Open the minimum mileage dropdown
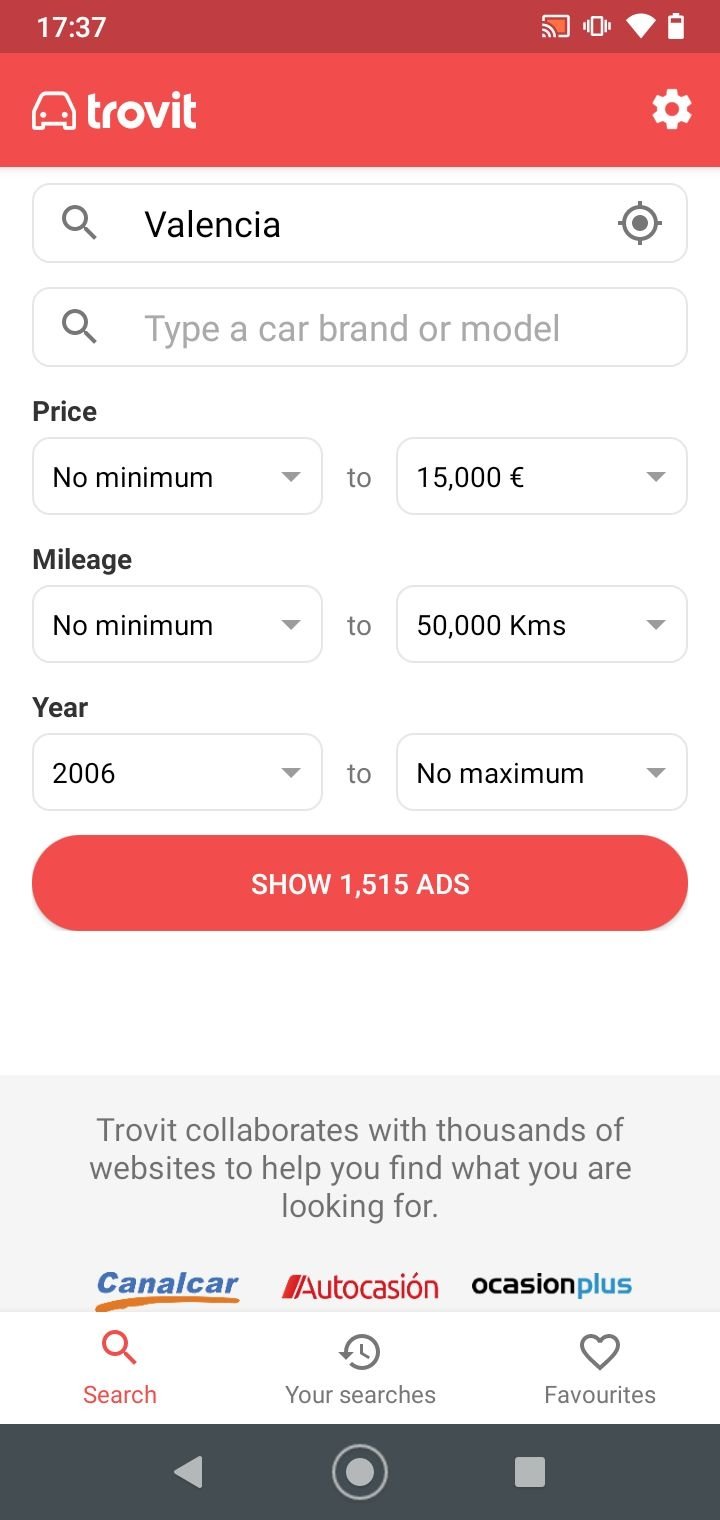 tap(177, 624)
